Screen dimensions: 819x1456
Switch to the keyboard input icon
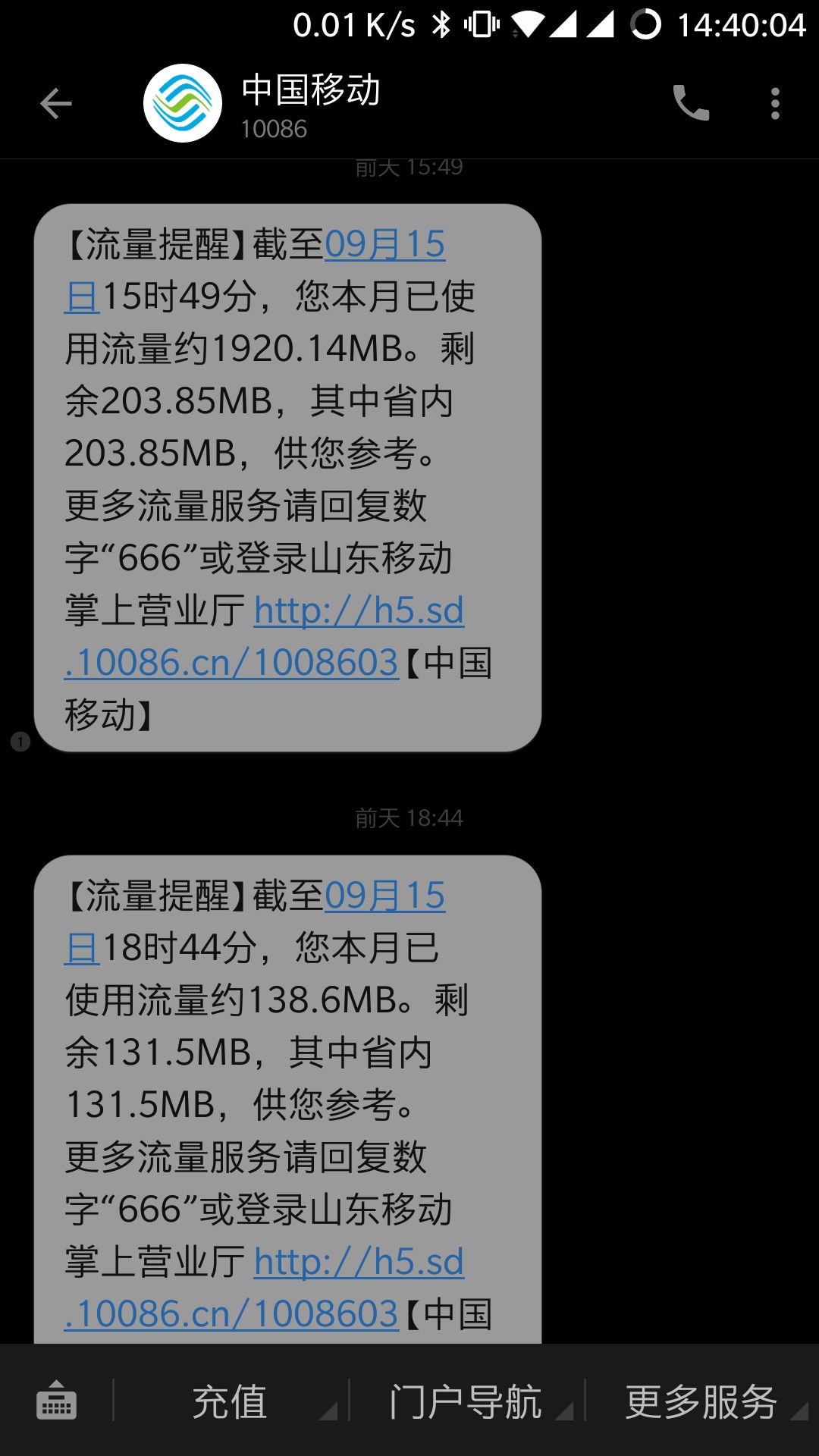[57, 1400]
